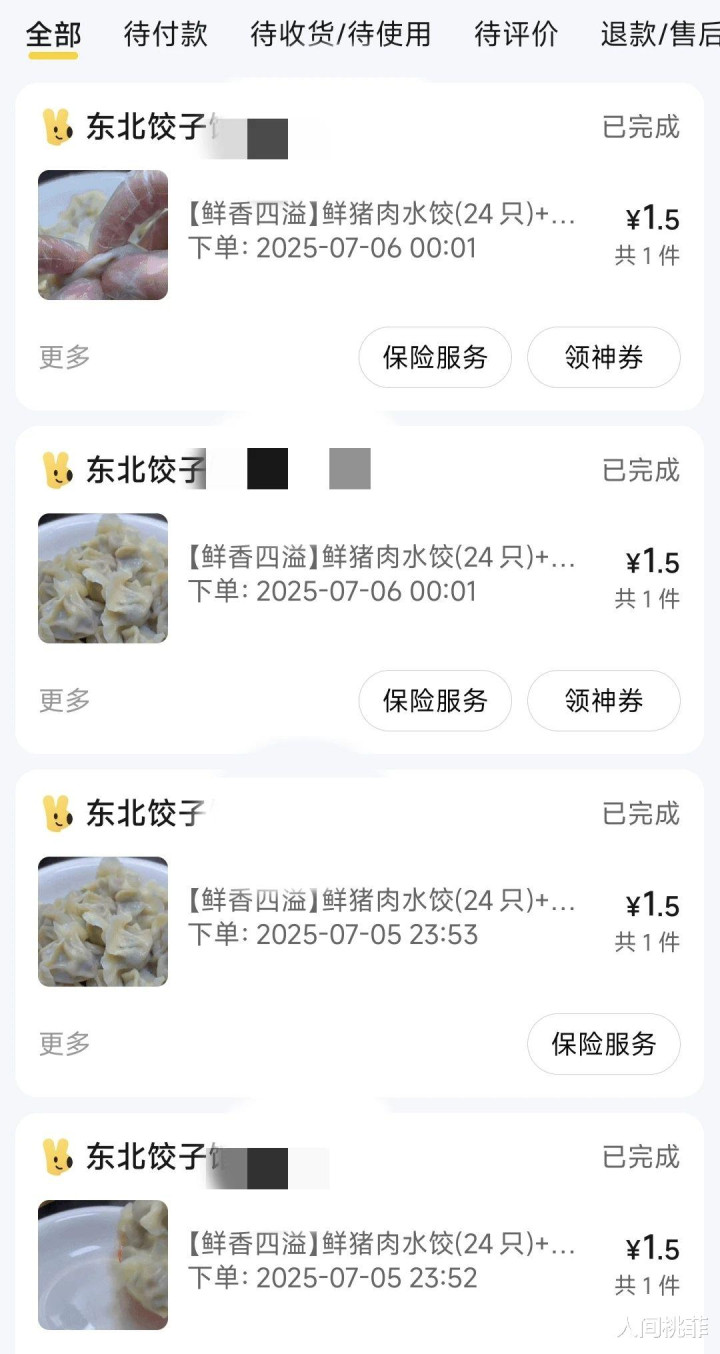Select the 待评价 tab
Image resolution: width=720 pixels, height=1354 pixels.
(516, 34)
